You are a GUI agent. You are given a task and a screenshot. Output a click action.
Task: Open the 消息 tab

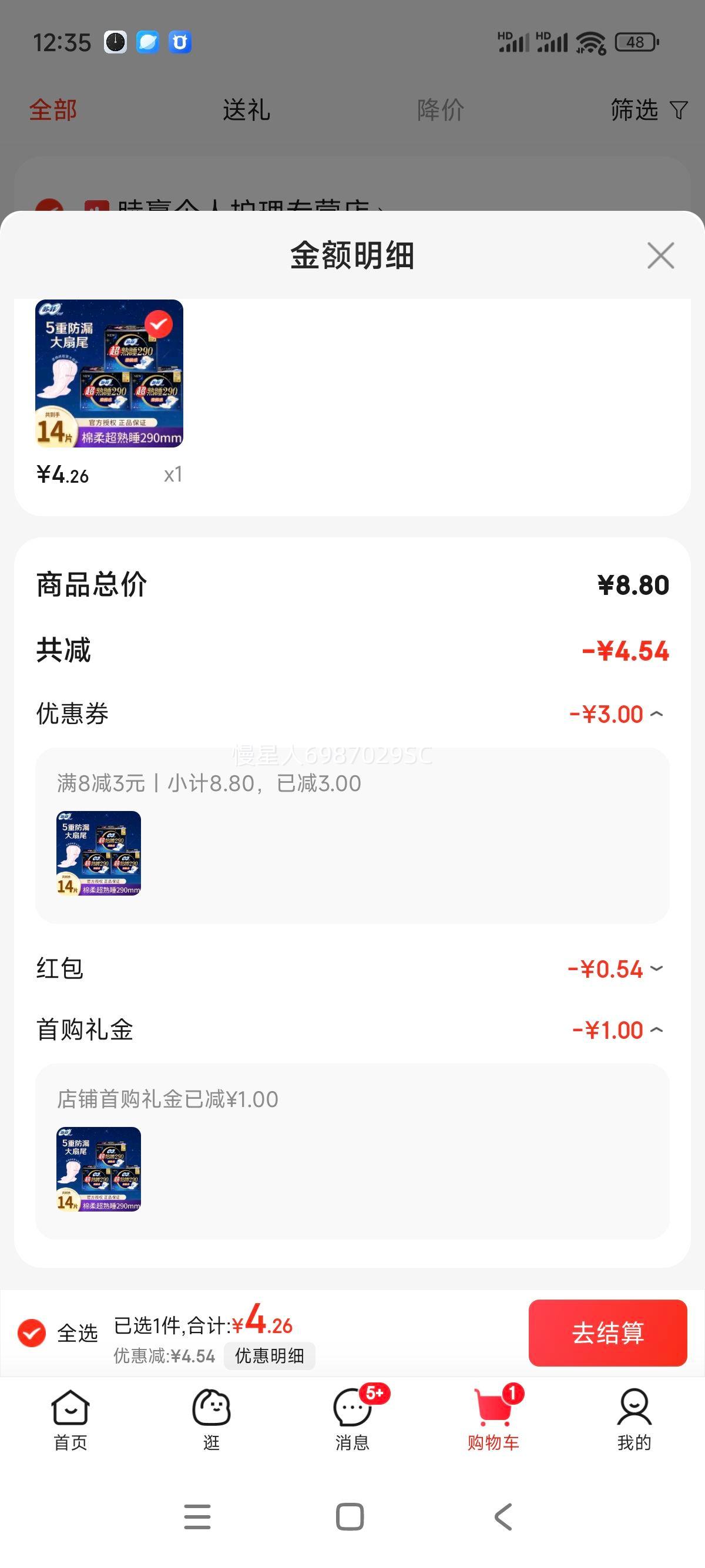click(352, 1419)
